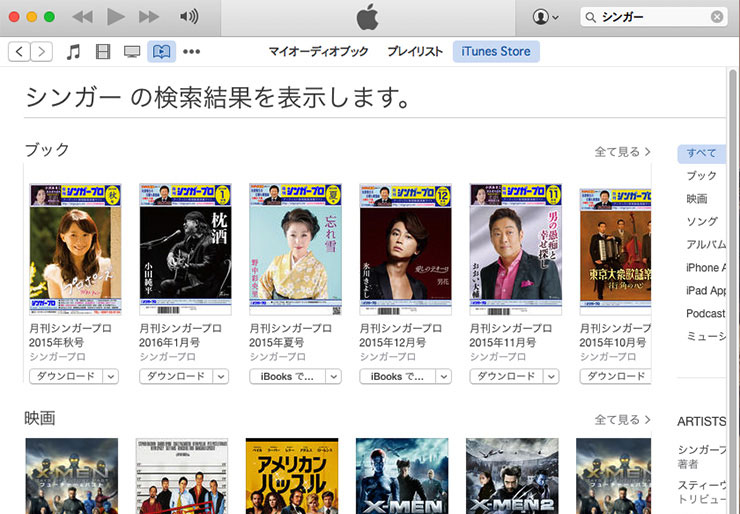Screen dimensions: 740x514
Task: Select the iTunes Store tab
Action: pyautogui.click(x=496, y=52)
